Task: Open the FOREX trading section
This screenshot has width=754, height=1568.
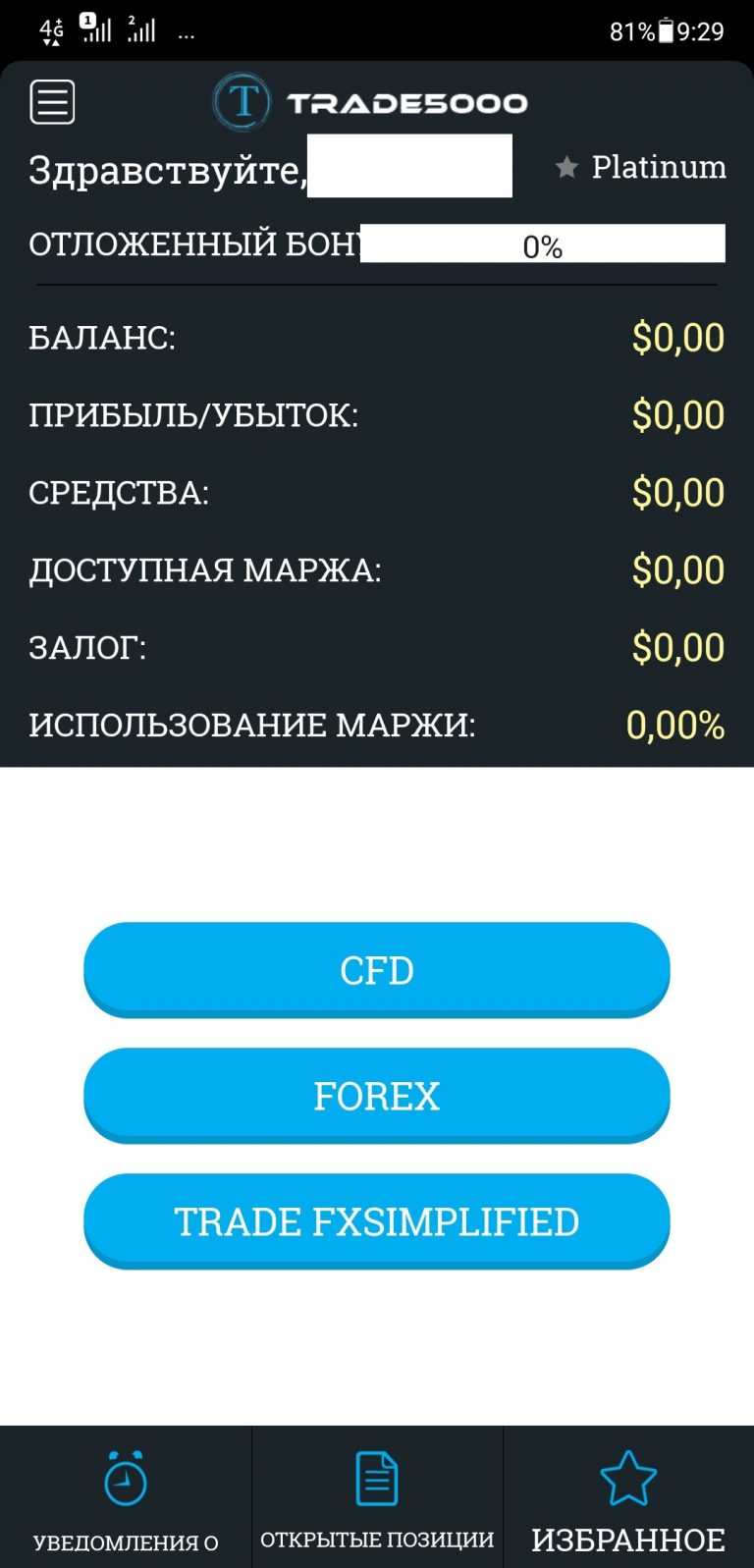Action: click(x=377, y=1096)
